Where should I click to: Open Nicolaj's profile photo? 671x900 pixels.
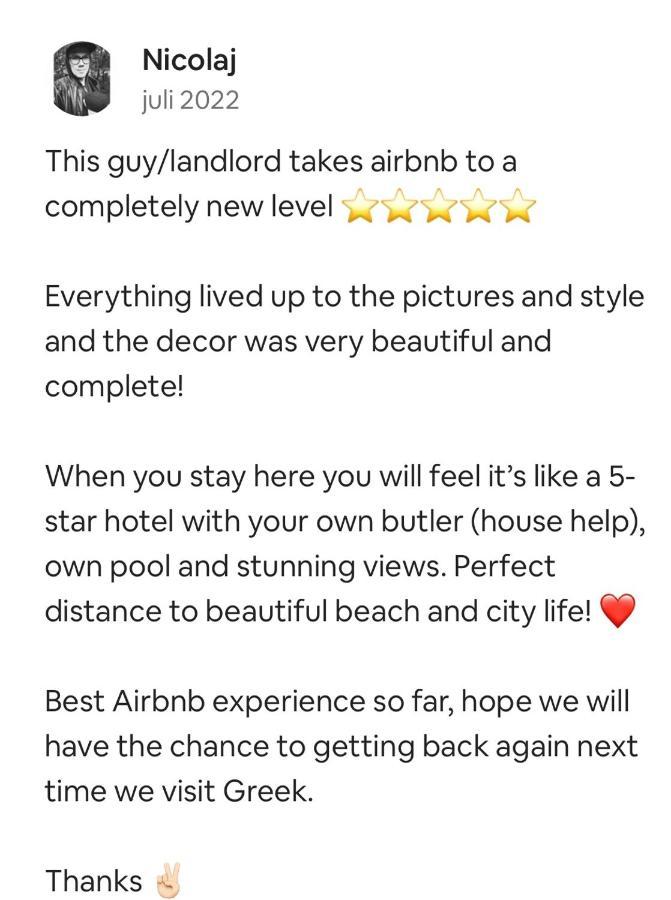[81, 78]
